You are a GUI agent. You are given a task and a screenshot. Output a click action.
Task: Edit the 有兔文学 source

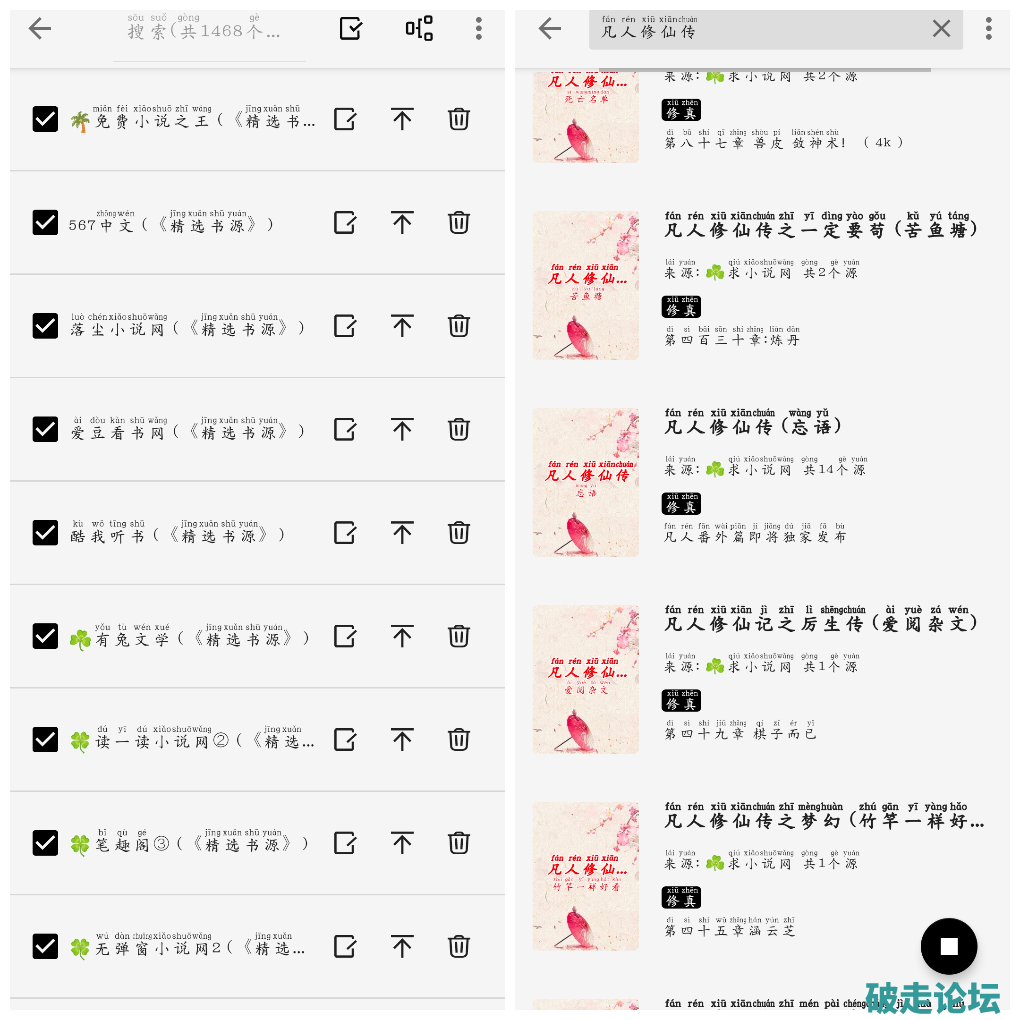tap(345, 636)
